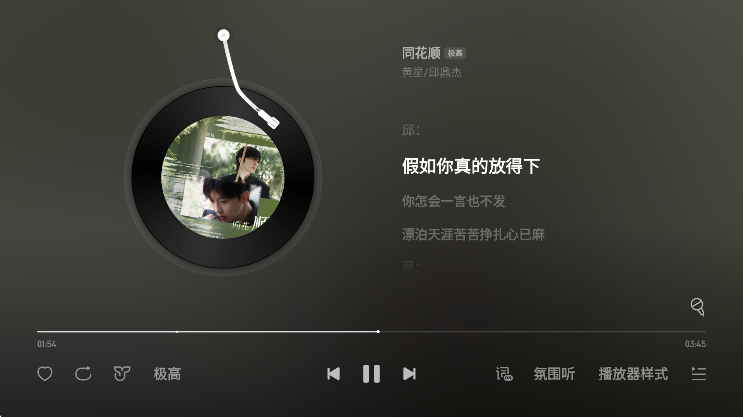Toggle the lyrics 词 display
This screenshot has width=743, height=417.
(504, 374)
